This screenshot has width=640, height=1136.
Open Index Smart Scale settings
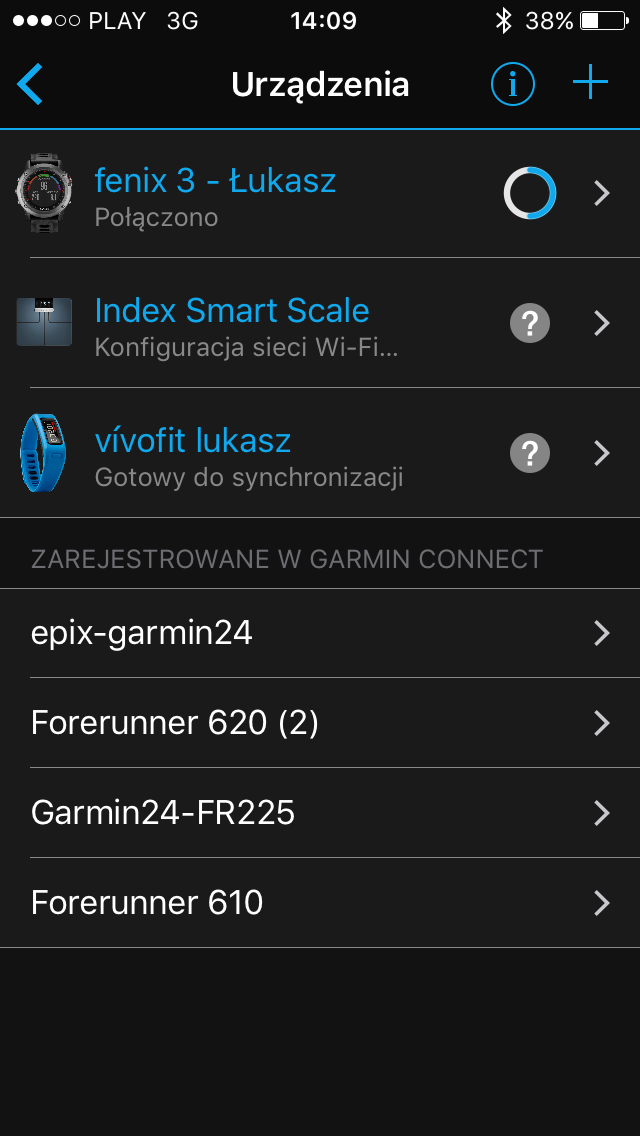point(320,323)
